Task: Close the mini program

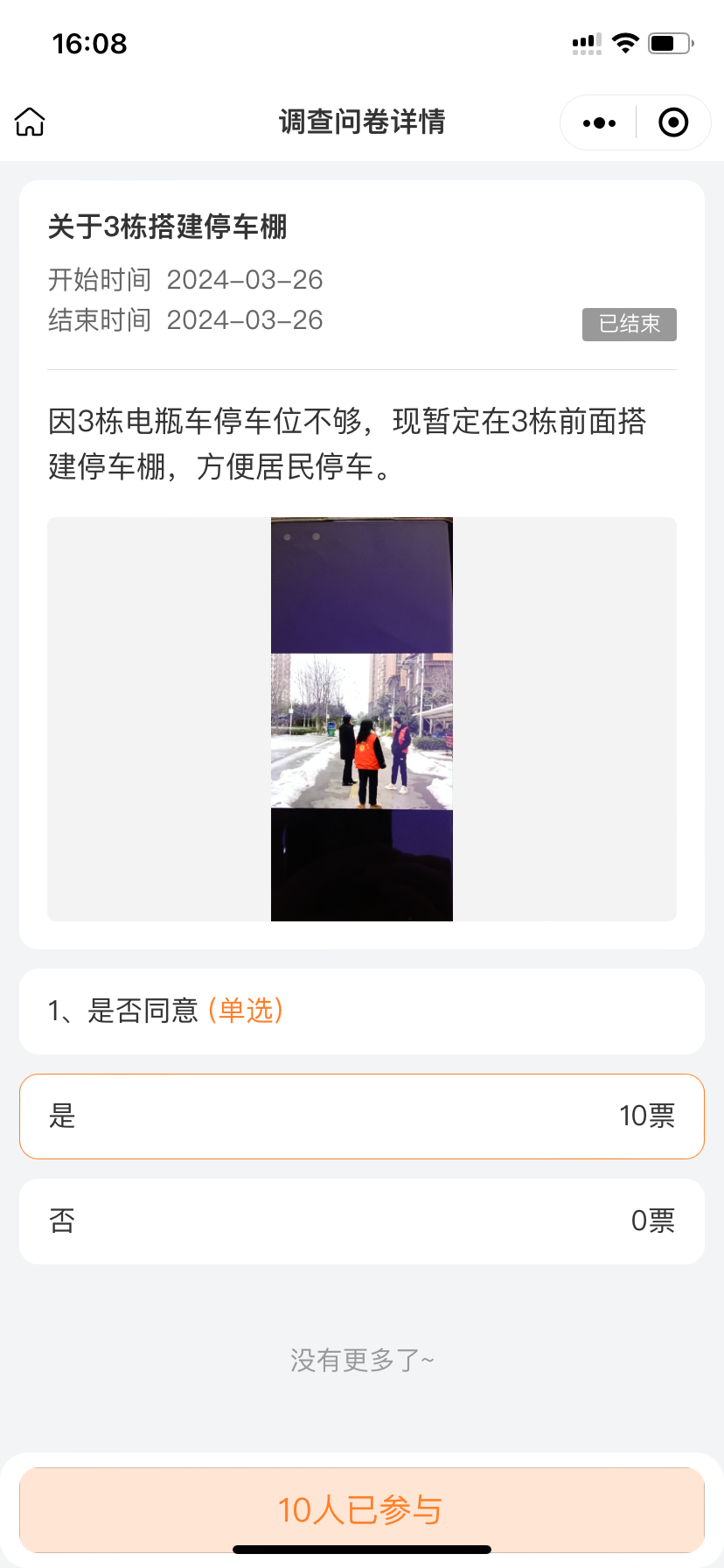Action: (672, 122)
